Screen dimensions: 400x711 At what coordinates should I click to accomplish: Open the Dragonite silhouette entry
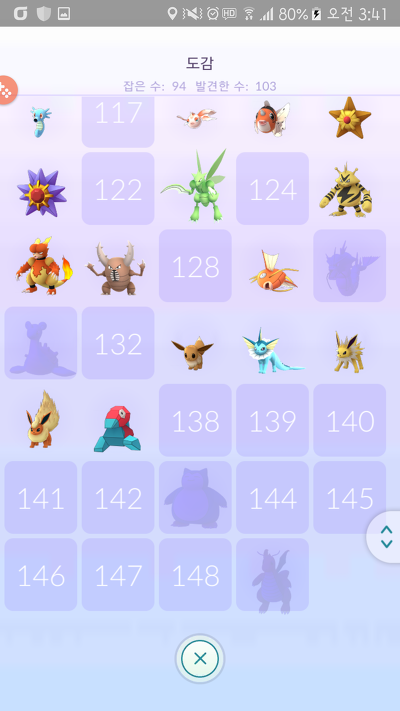pyautogui.click(x=273, y=575)
